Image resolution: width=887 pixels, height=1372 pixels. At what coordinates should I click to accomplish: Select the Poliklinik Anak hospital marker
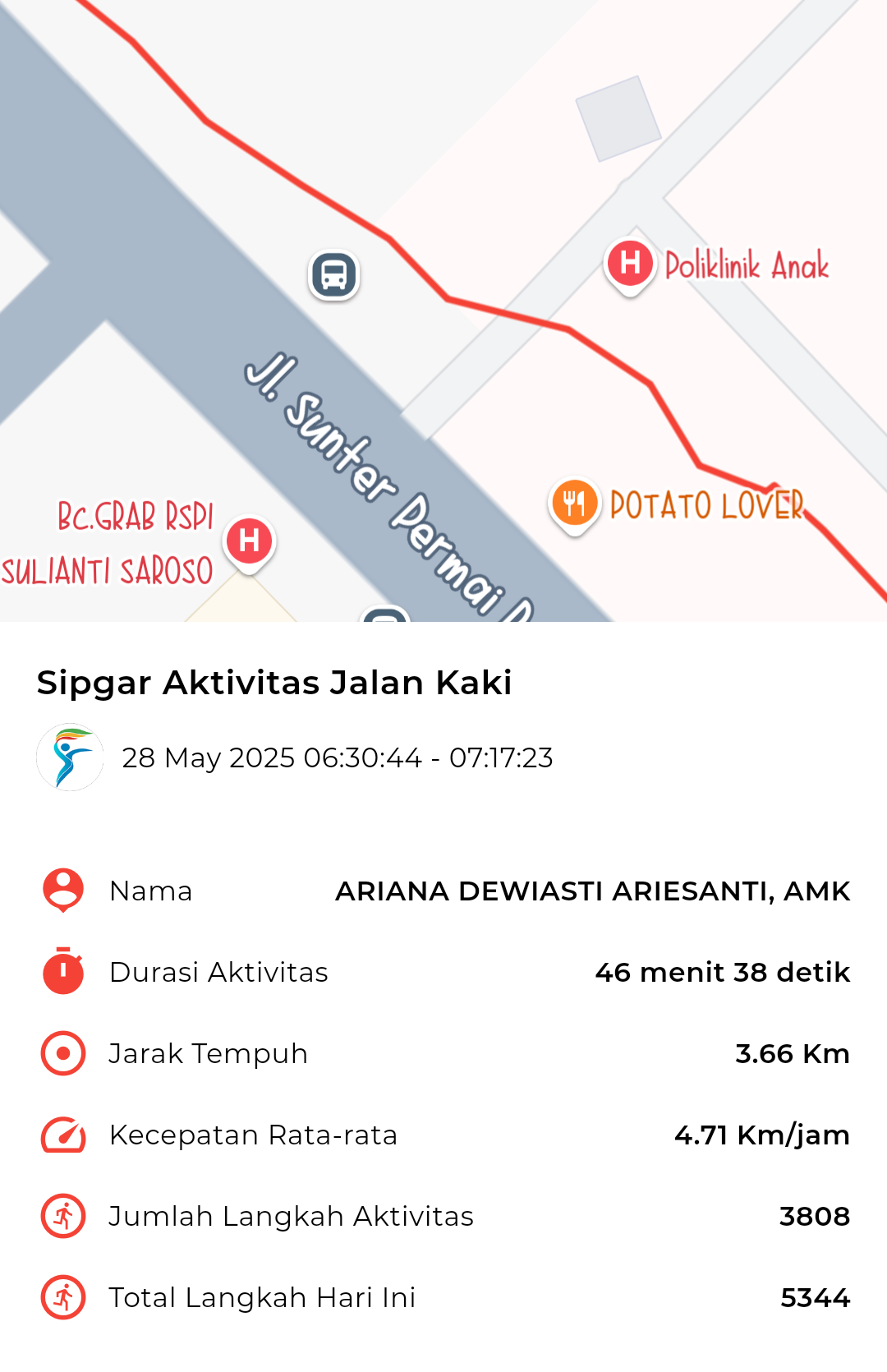coord(629,263)
